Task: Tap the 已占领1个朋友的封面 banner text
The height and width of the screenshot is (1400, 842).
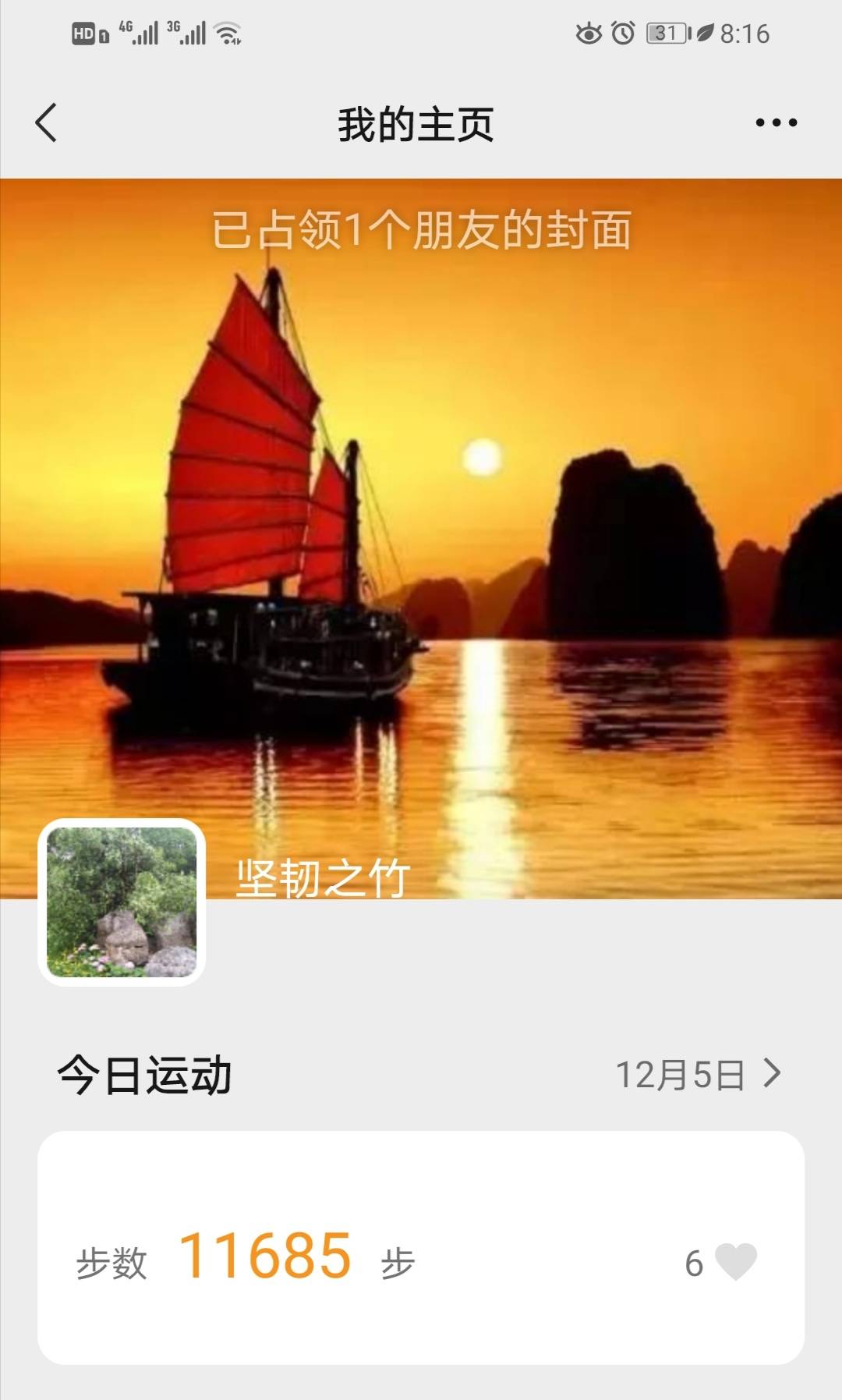Action: point(421,229)
